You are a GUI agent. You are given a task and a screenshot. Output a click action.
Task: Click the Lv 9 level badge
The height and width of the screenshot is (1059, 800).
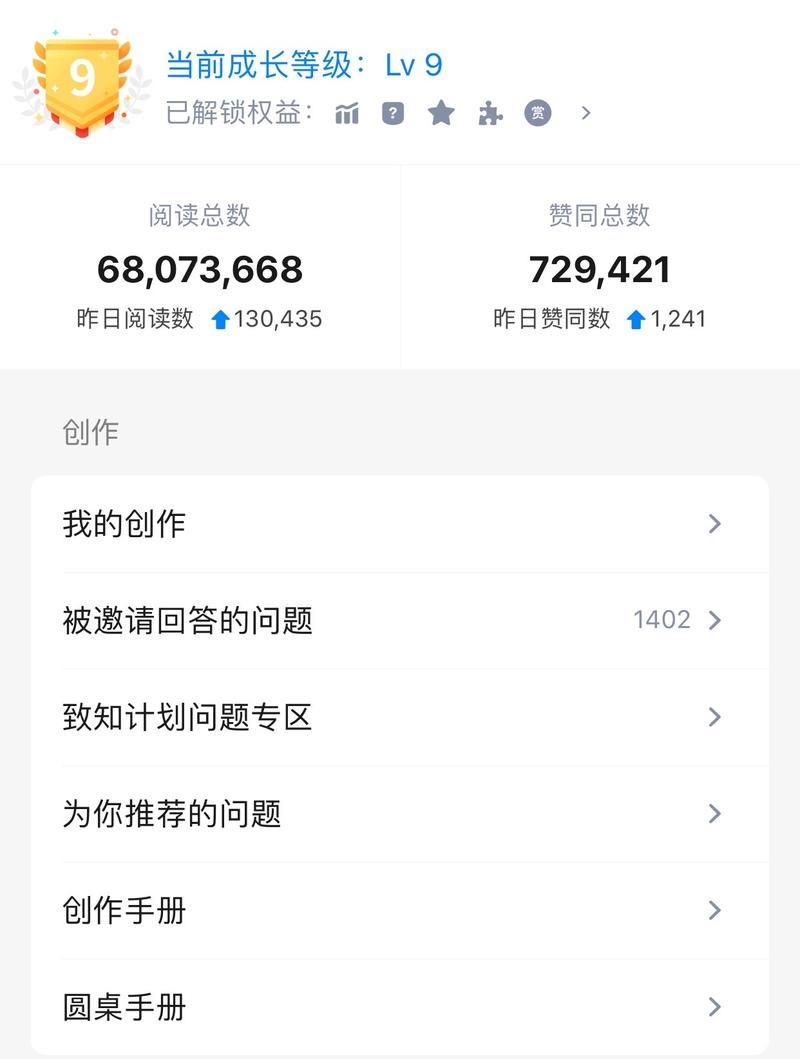click(x=80, y=78)
